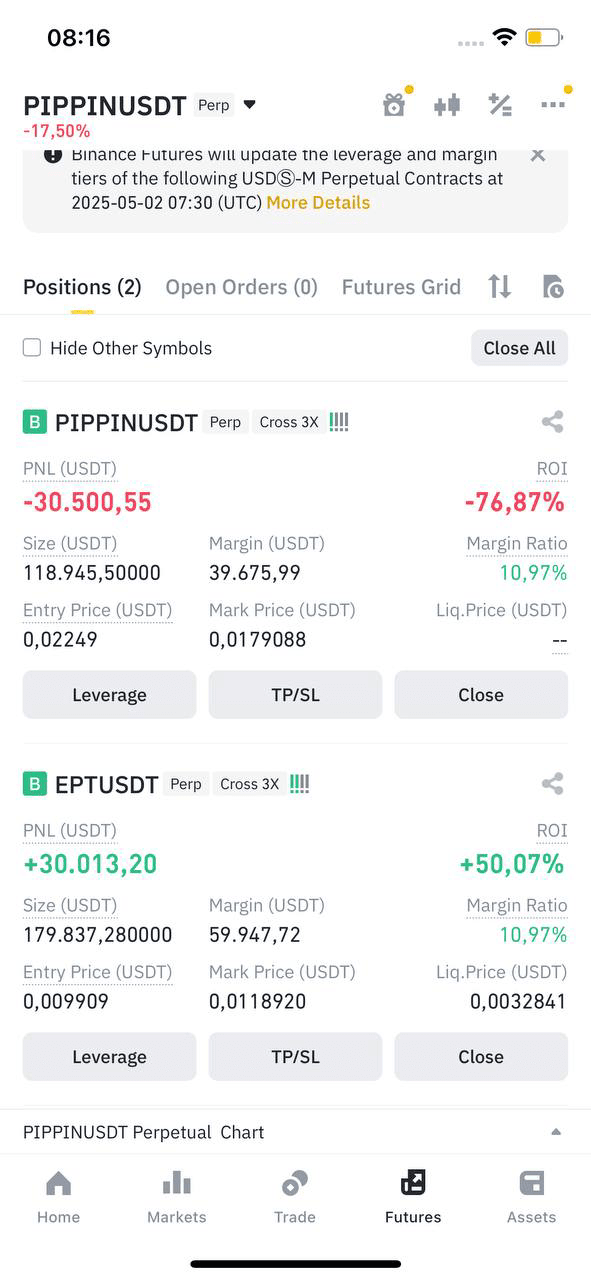Open the order history icon
591x1280 pixels.
[553, 287]
